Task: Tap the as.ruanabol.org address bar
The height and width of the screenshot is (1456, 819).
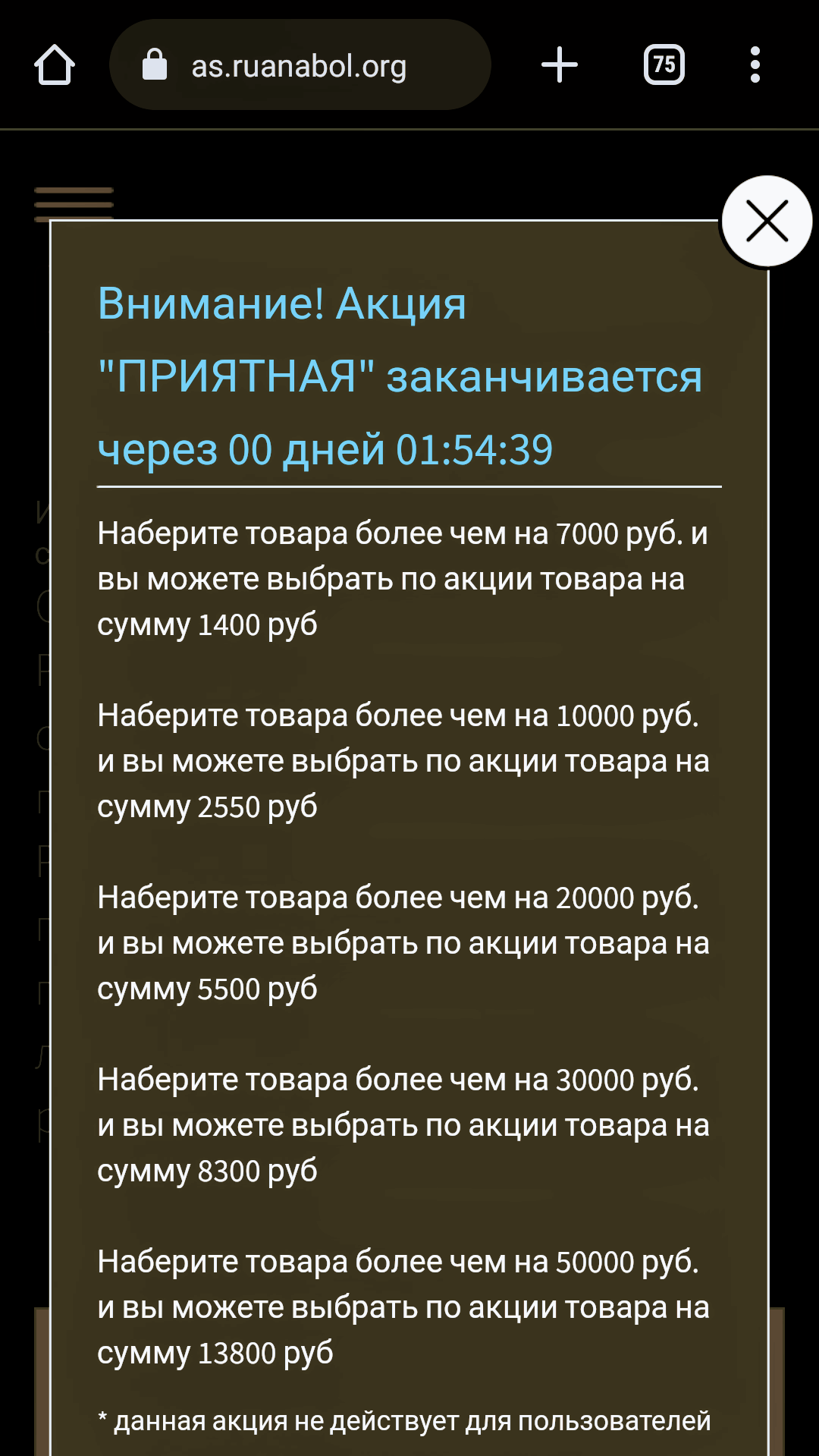Action: [x=300, y=65]
